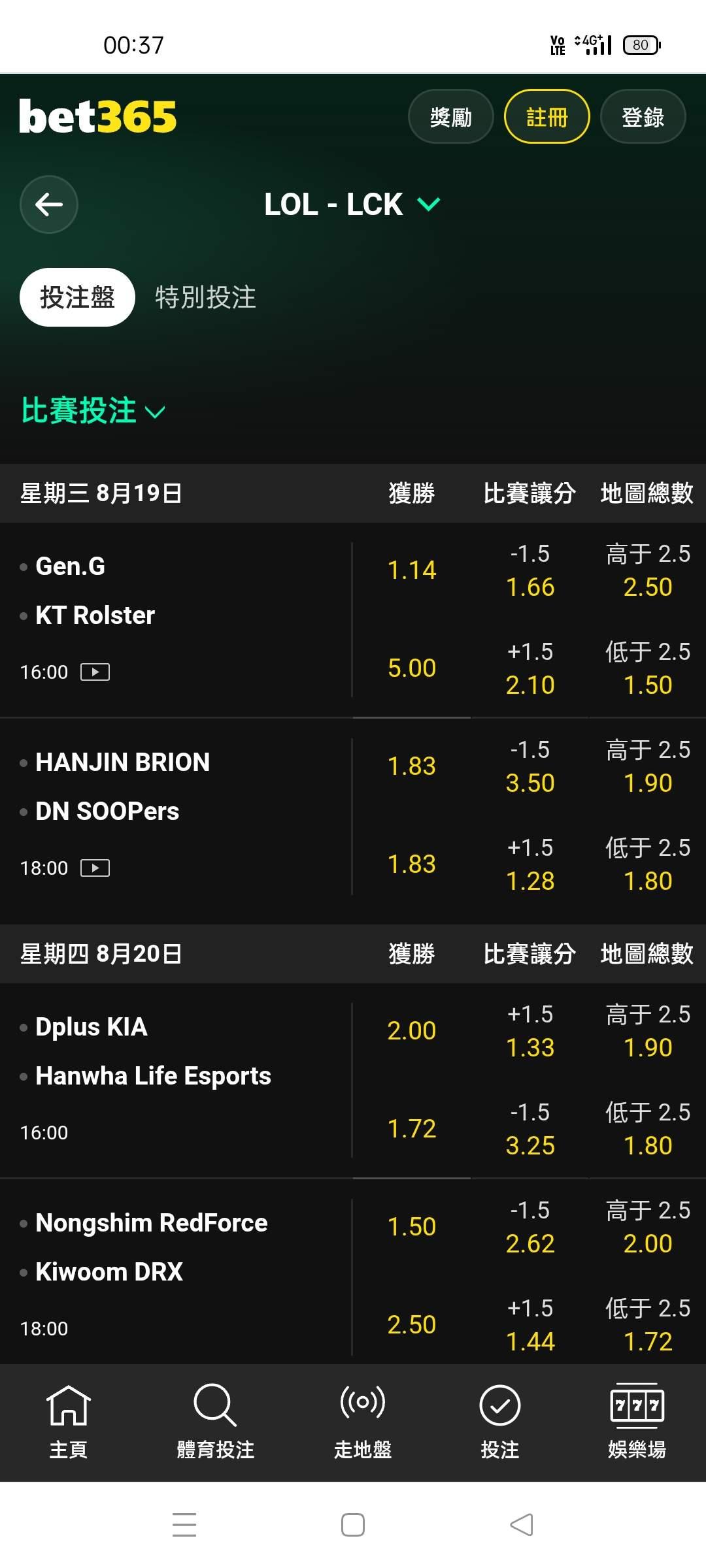Tap the system back navigation button
This screenshot has width=706, height=1568.
pyautogui.click(x=522, y=1525)
